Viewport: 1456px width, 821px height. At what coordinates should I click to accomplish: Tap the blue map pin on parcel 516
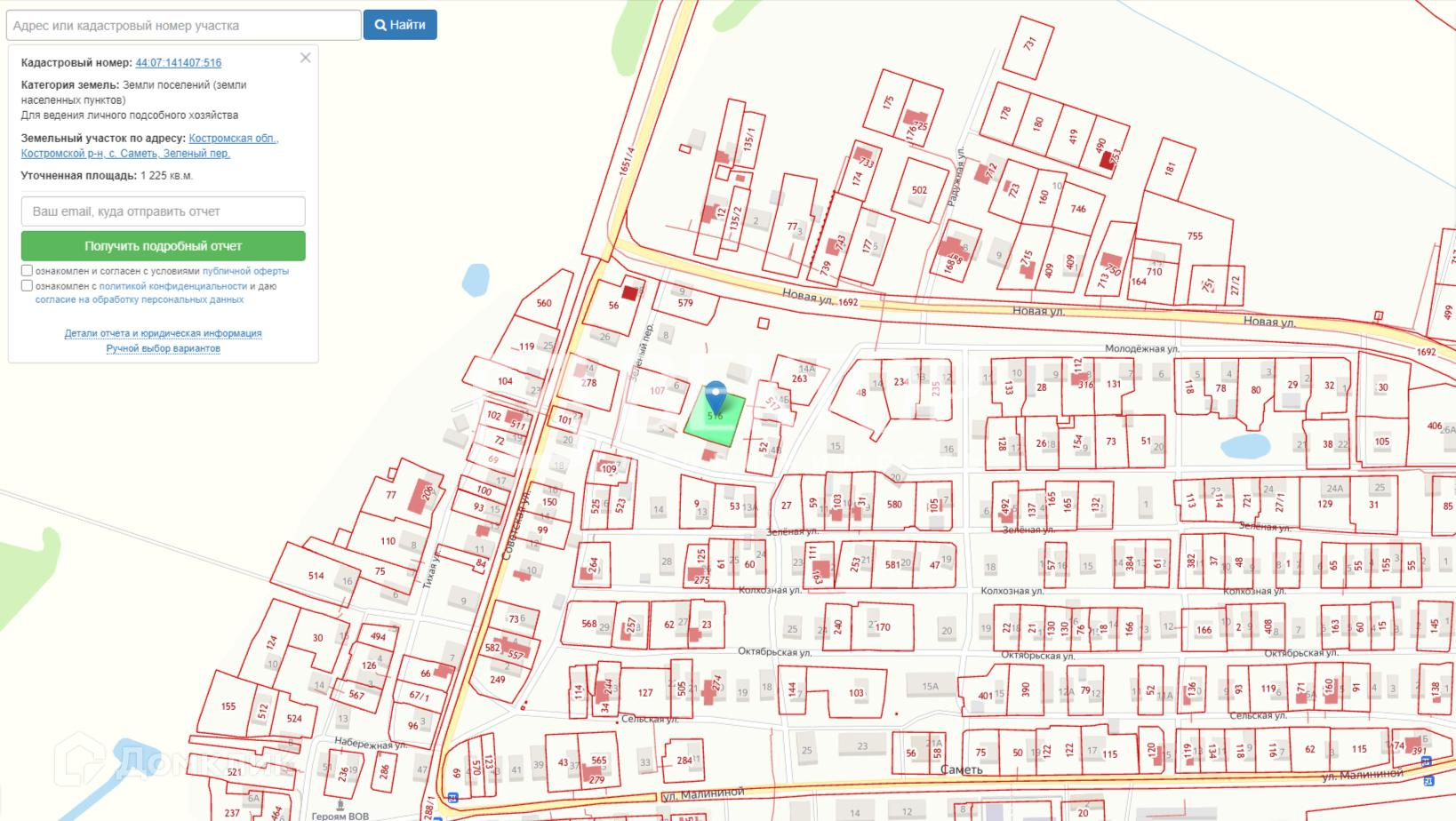[715, 396]
